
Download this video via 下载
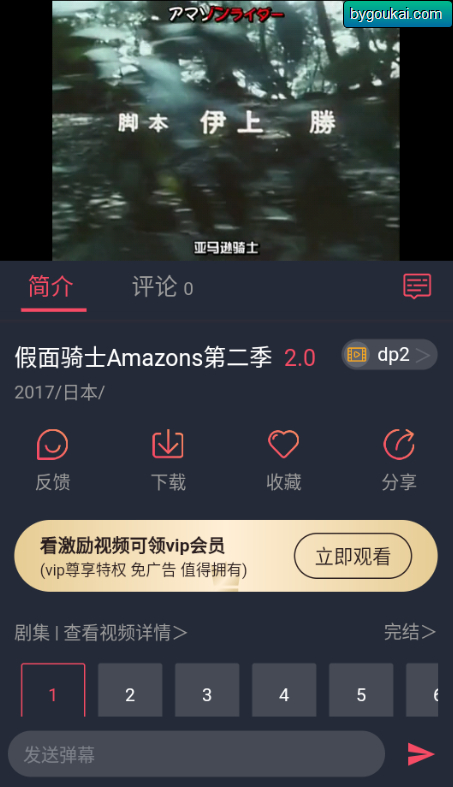point(168,460)
